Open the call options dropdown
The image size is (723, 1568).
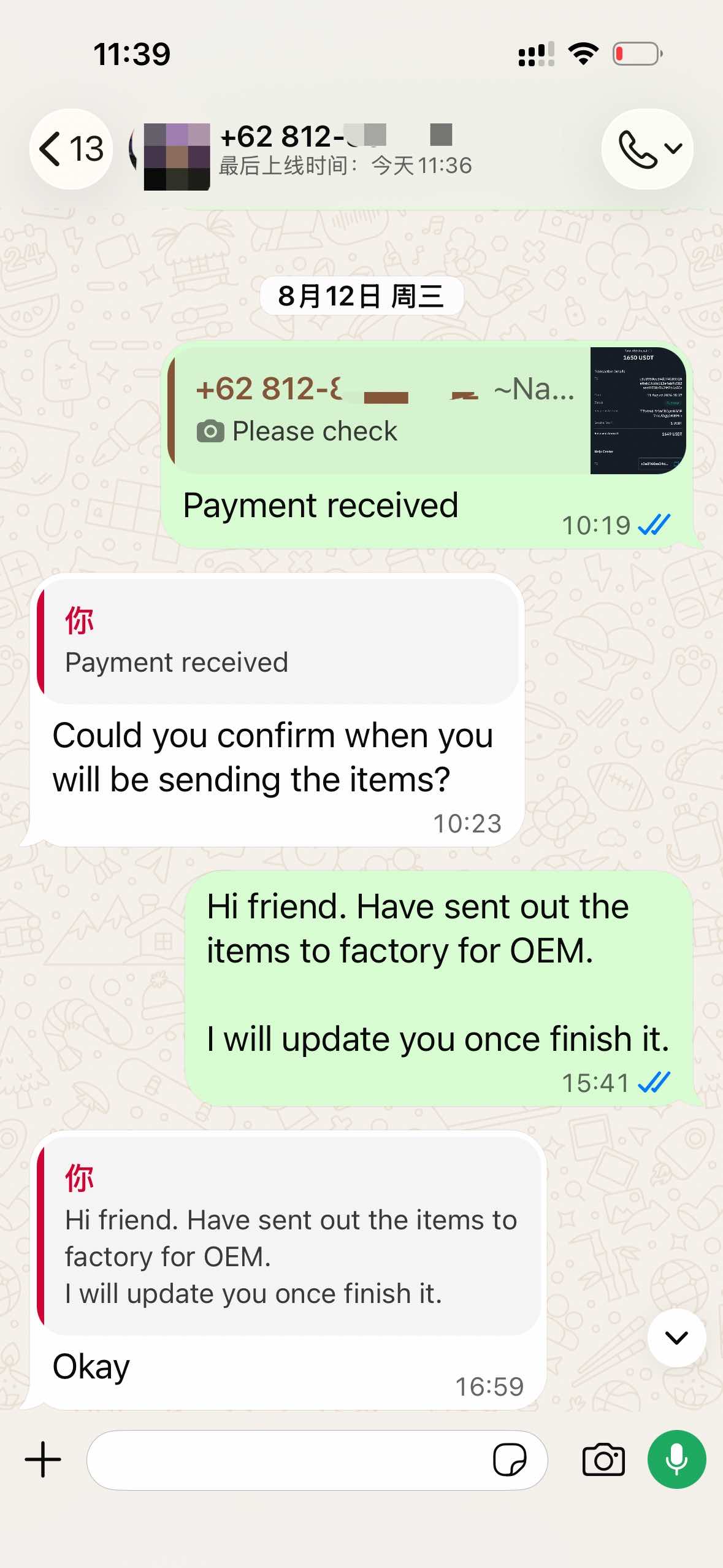[648, 149]
